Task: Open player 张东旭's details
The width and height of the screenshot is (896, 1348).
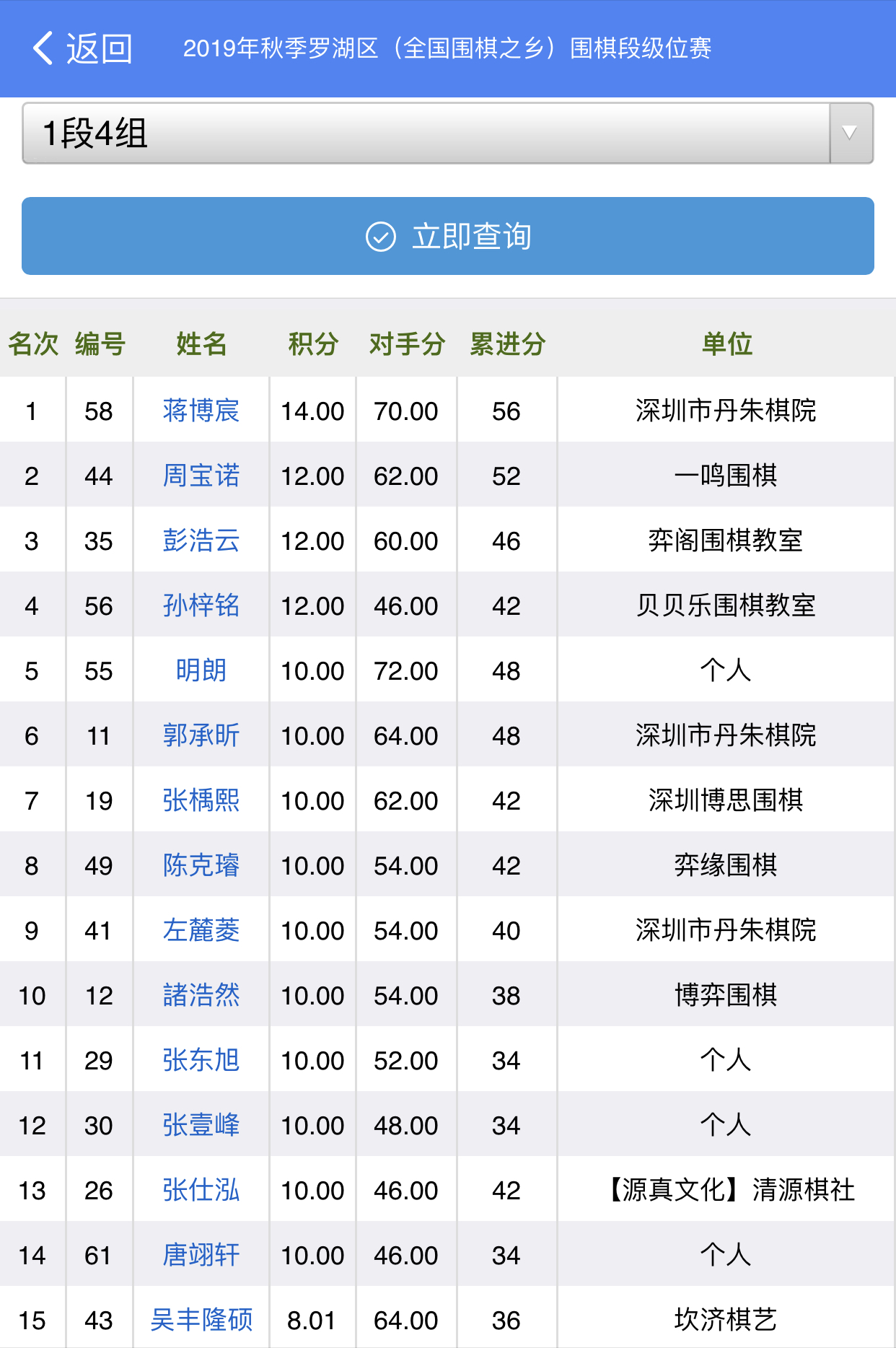Action: tap(201, 1060)
